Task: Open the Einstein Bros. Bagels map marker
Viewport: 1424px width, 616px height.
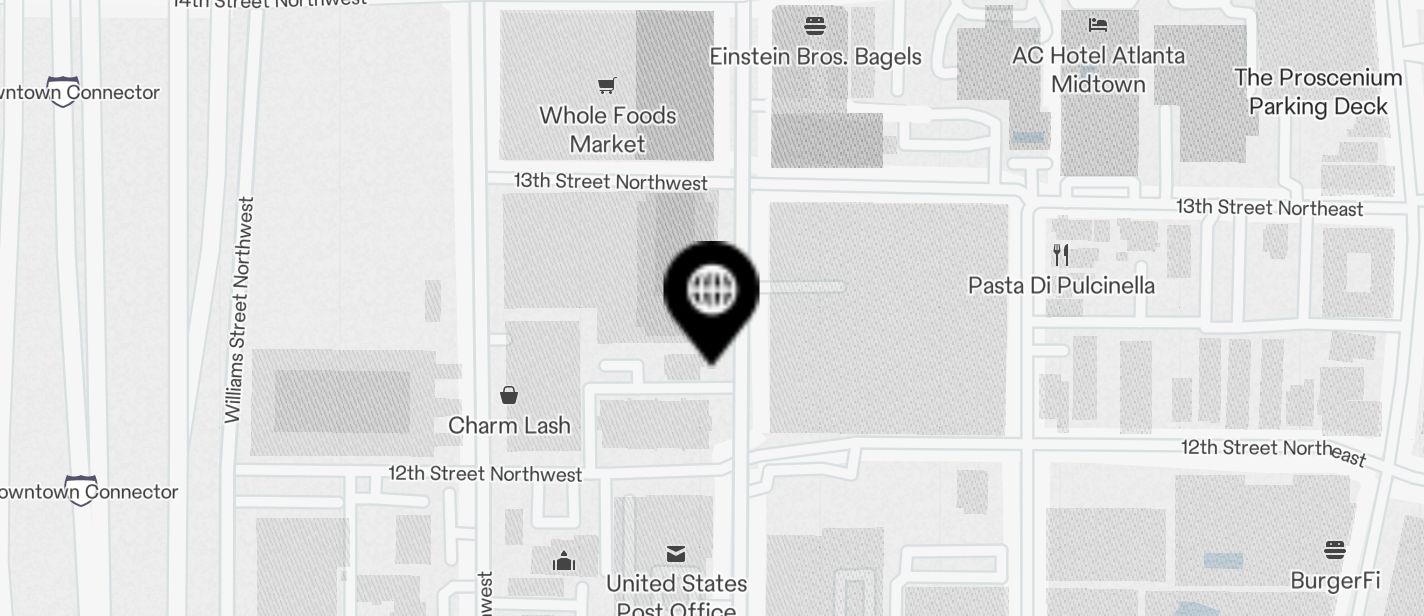Action: tap(815, 26)
